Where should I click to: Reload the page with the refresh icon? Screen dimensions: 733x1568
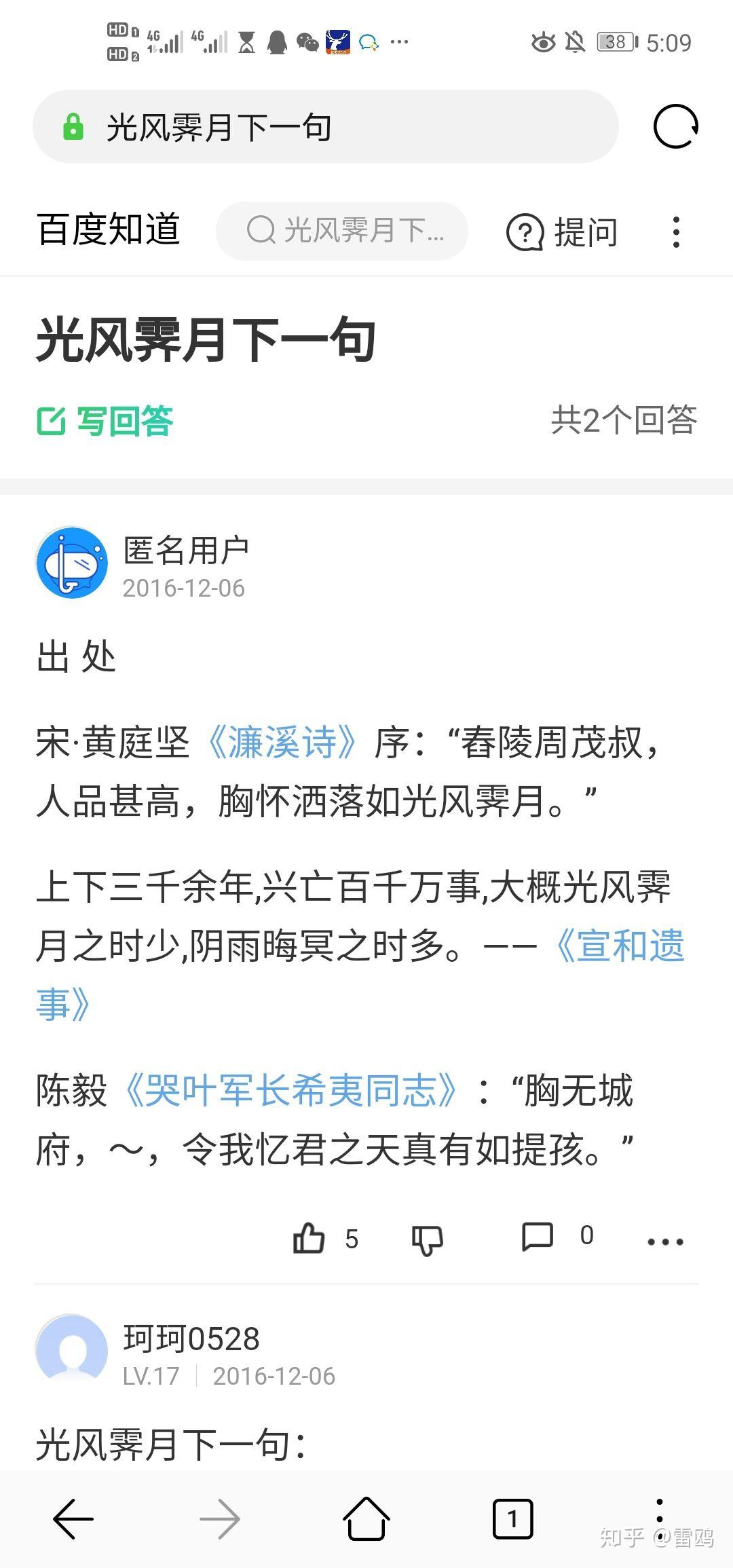pyautogui.click(x=675, y=127)
